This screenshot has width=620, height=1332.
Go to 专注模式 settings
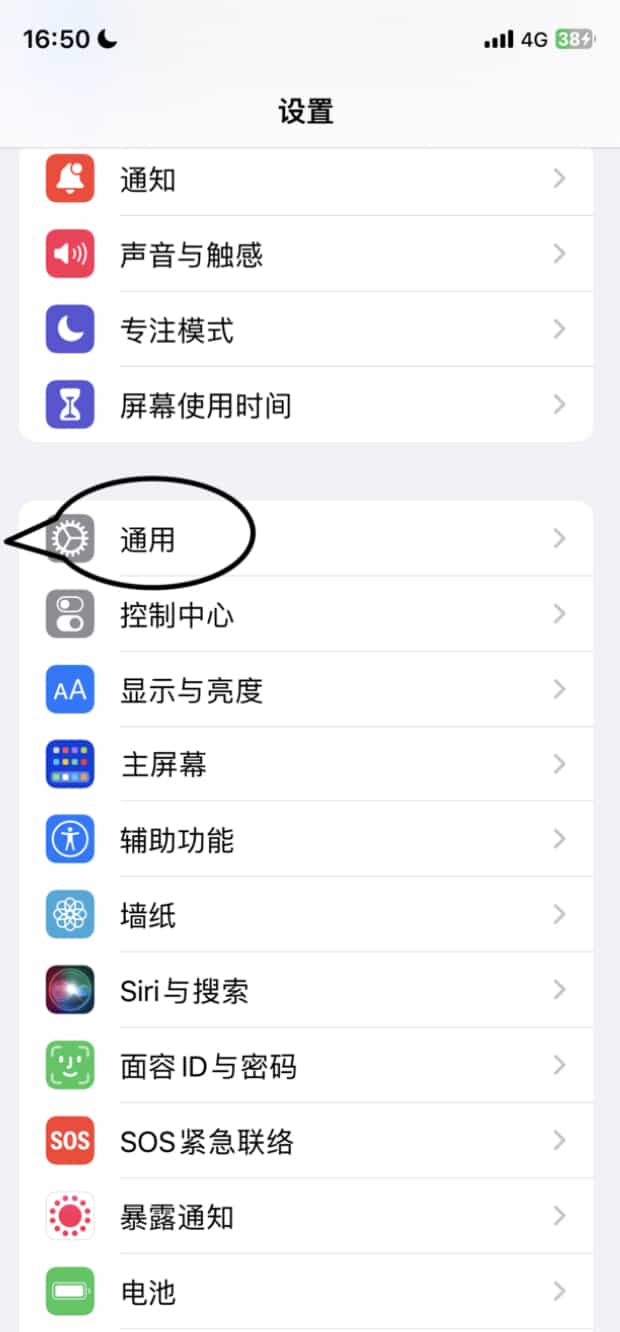pyautogui.click(x=306, y=329)
